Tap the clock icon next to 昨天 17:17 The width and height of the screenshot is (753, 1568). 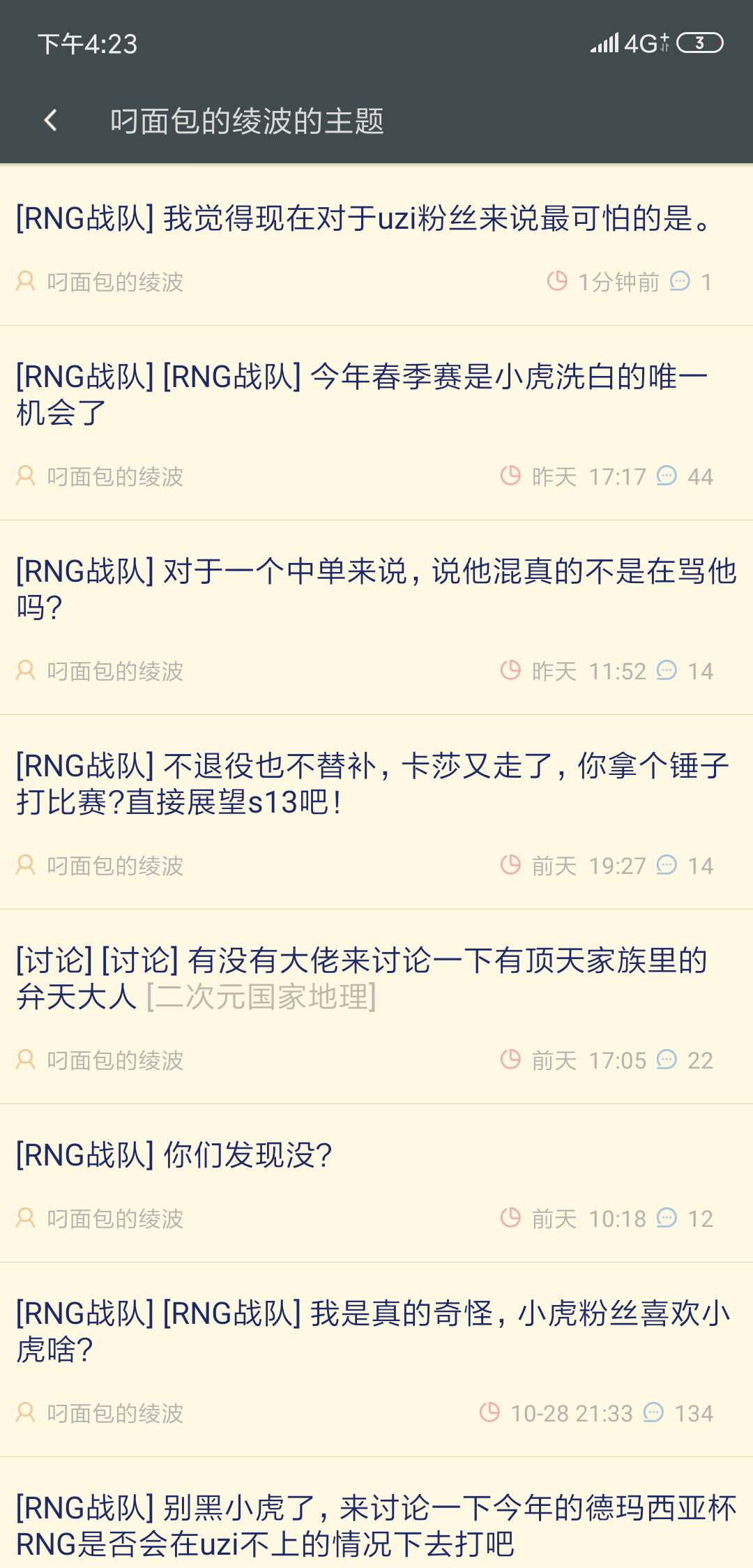pyautogui.click(x=511, y=477)
